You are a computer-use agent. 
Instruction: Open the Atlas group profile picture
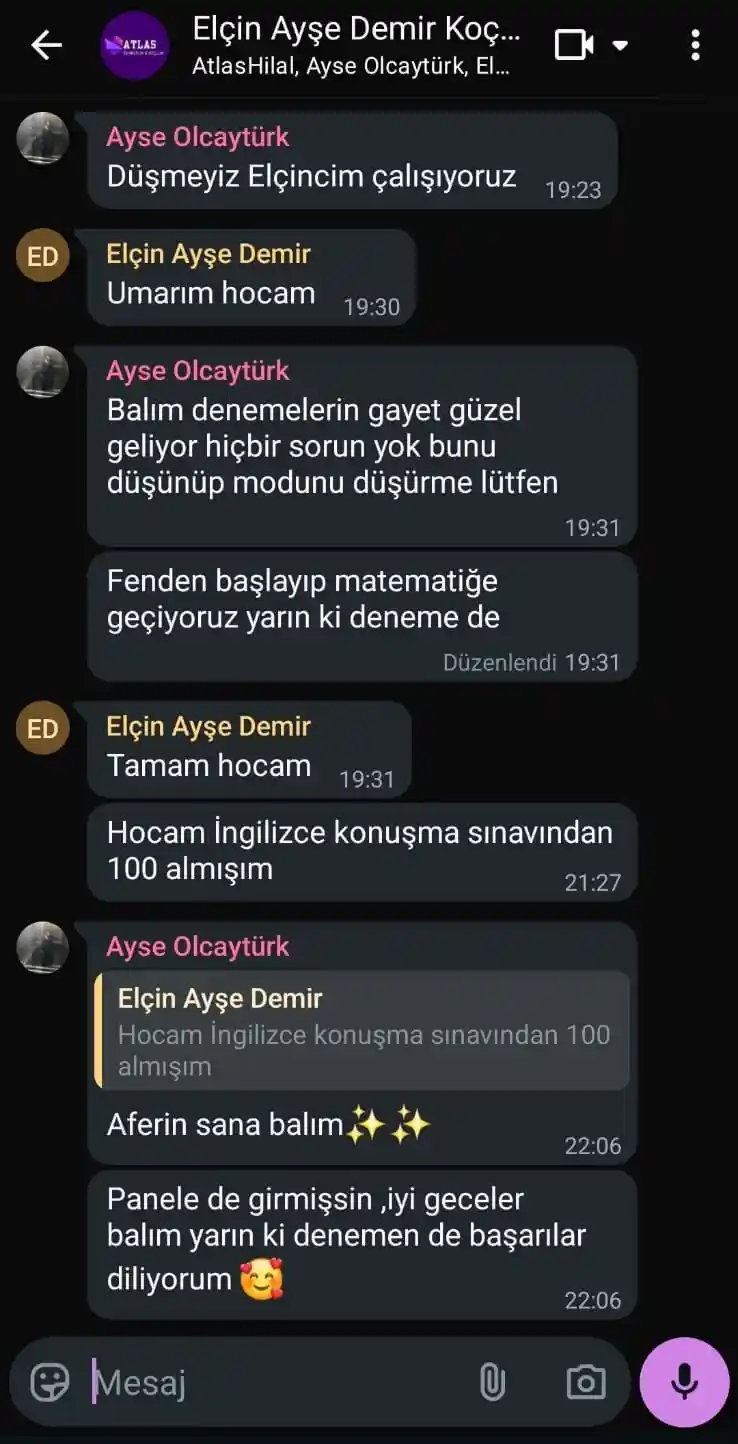click(135, 45)
